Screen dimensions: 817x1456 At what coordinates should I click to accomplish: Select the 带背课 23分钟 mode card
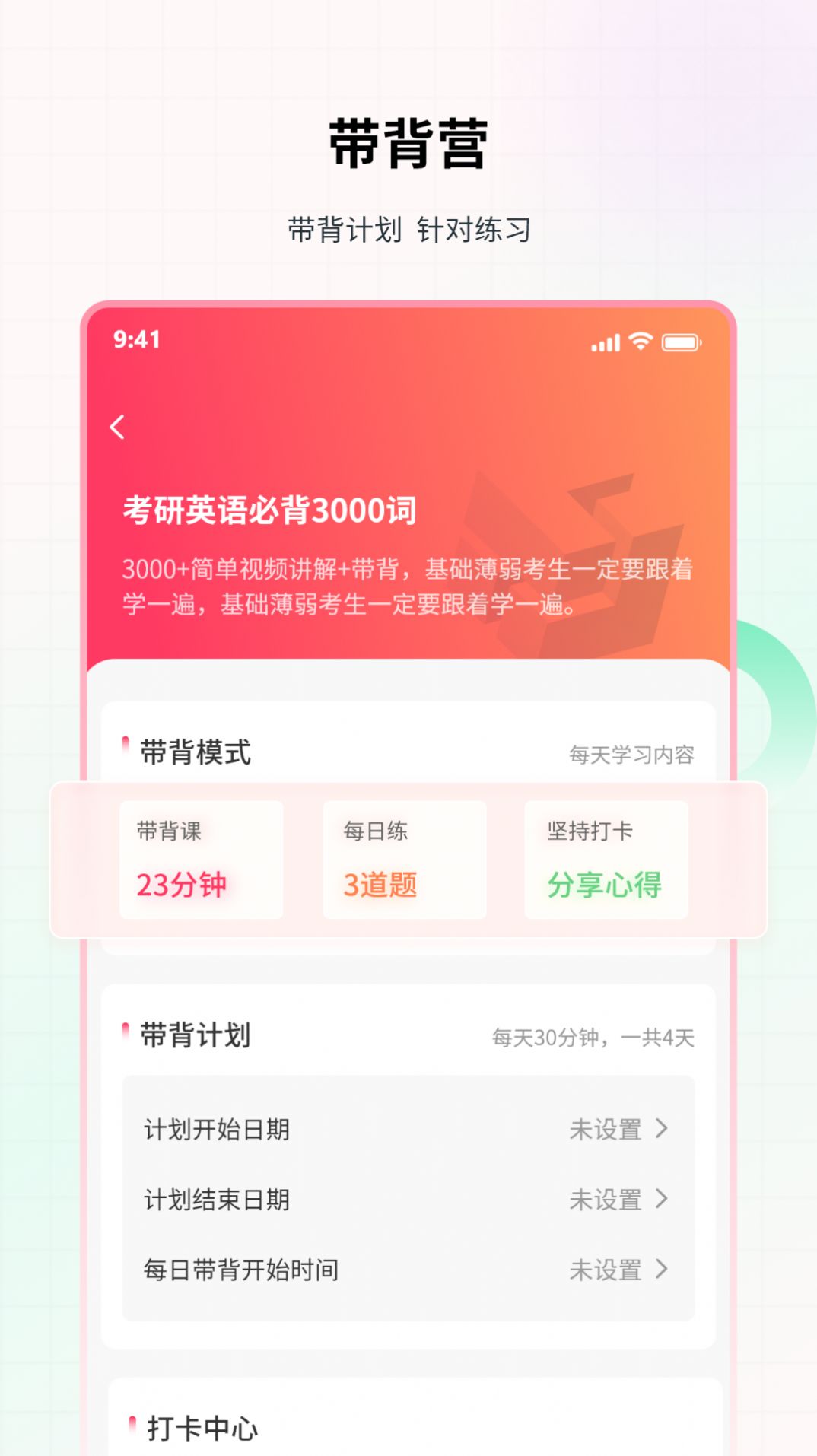pos(202,858)
